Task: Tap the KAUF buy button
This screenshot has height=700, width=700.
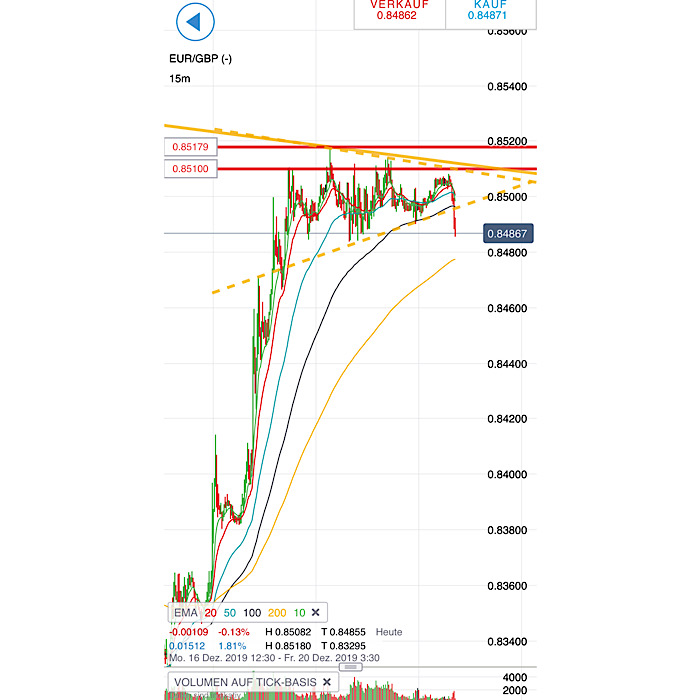Action: (491, 12)
